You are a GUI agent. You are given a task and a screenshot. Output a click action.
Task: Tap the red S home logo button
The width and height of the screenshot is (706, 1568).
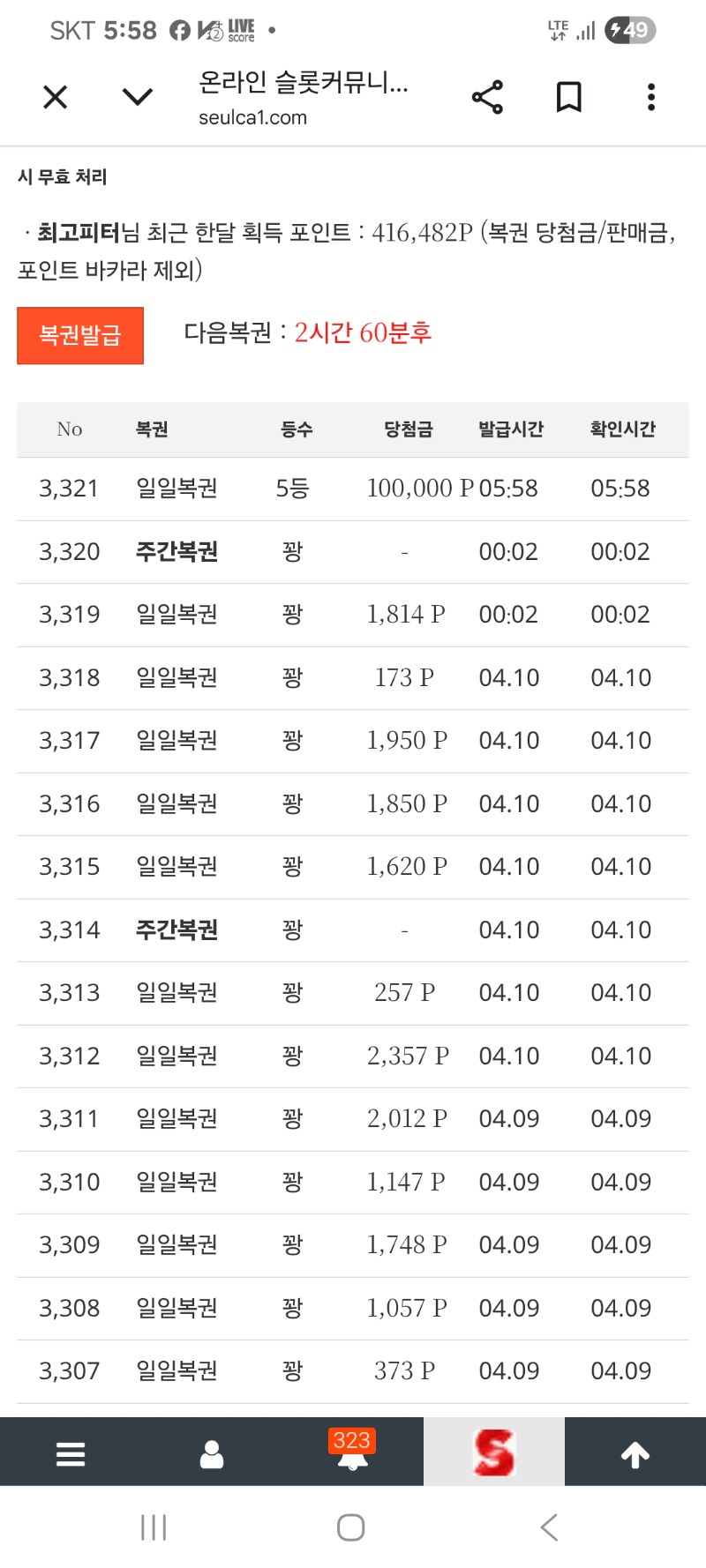pyautogui.click(x=494, y=1452)
